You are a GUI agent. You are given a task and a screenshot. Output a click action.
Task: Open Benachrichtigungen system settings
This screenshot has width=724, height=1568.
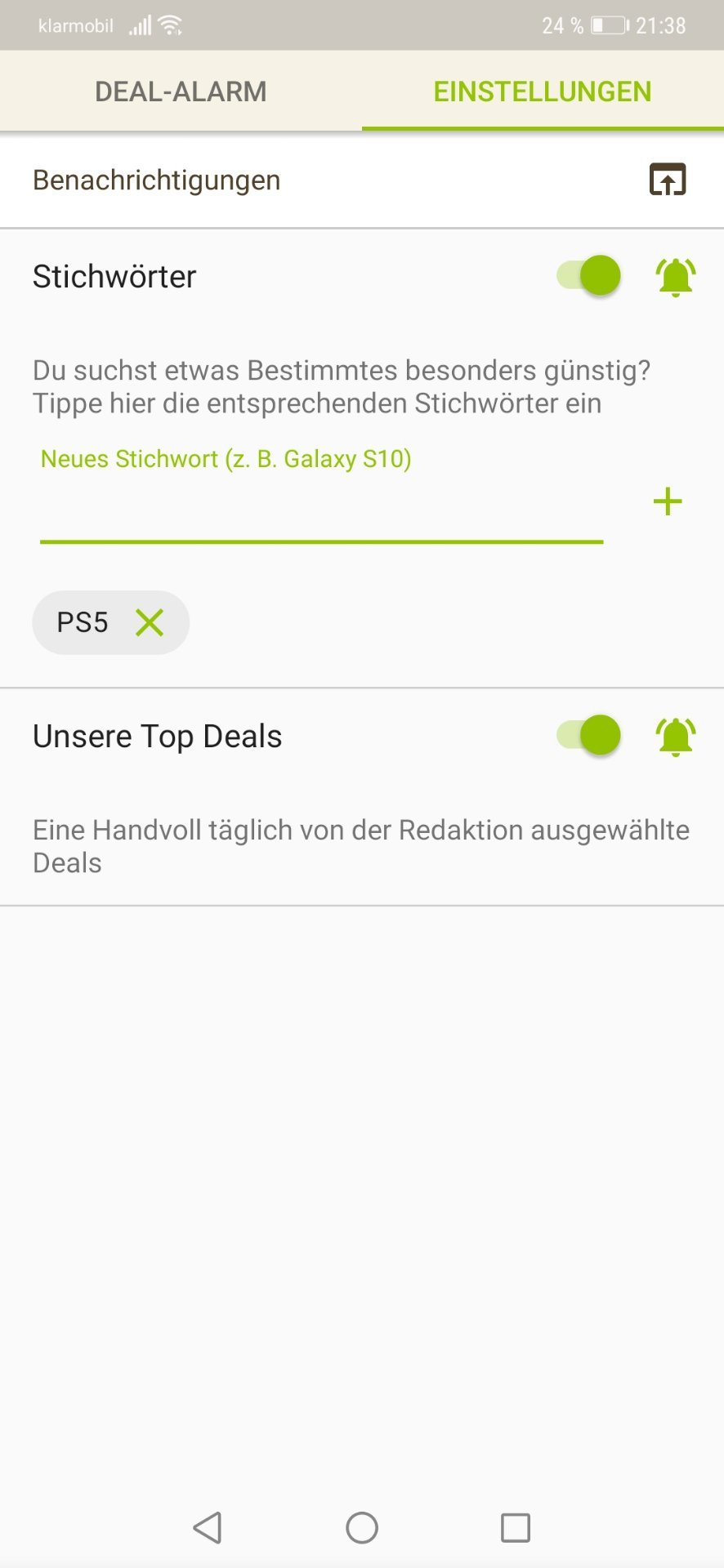pos(667,180)
